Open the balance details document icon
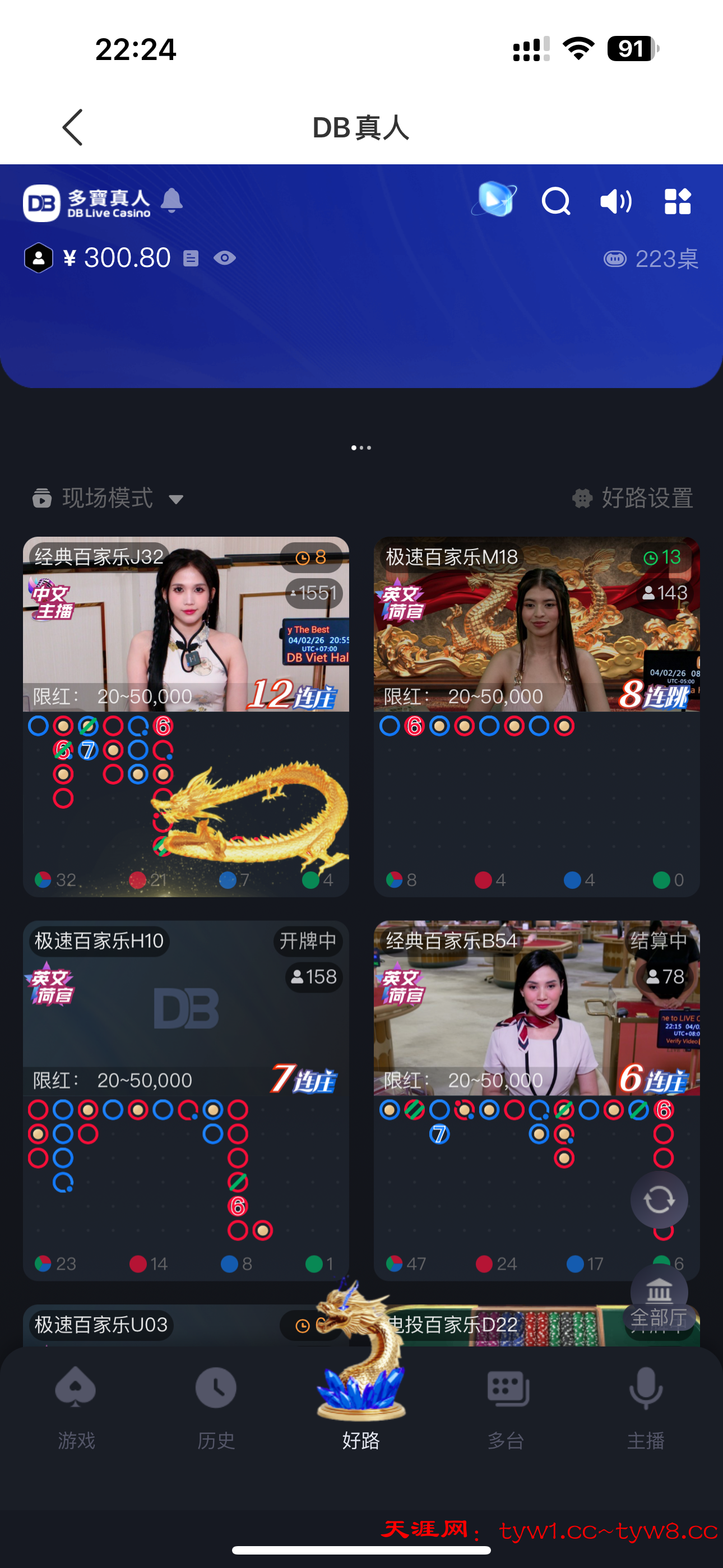 191,259
